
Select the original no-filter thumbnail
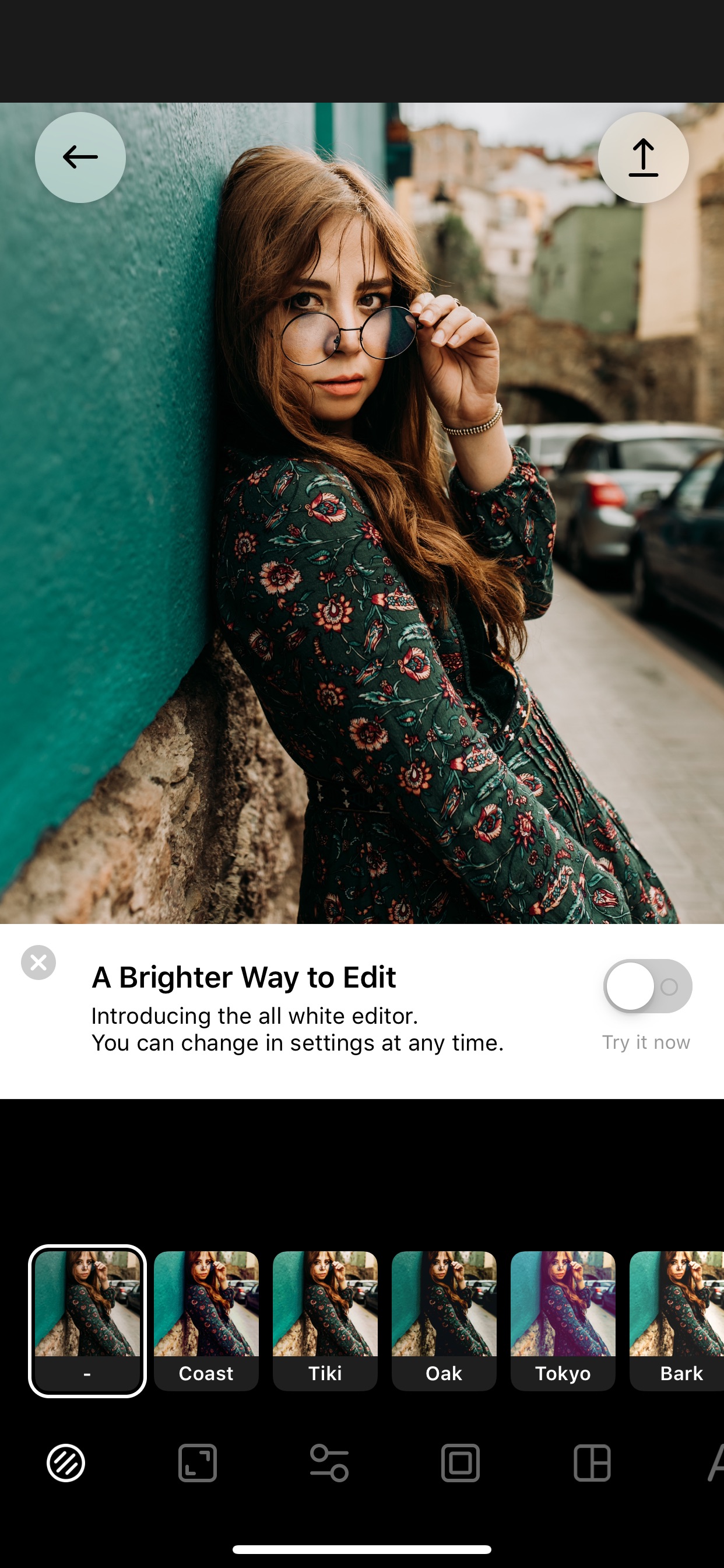87,1321
